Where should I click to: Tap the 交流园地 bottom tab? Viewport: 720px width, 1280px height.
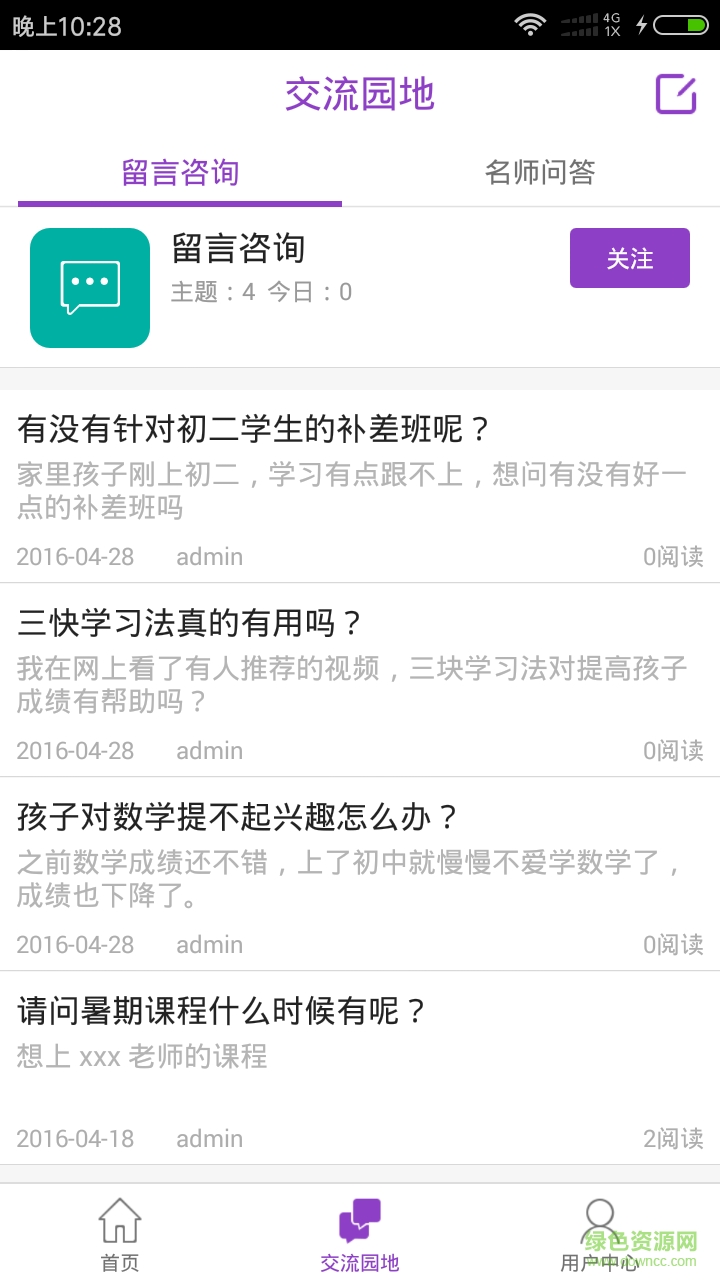click(x=360, y=1234)
